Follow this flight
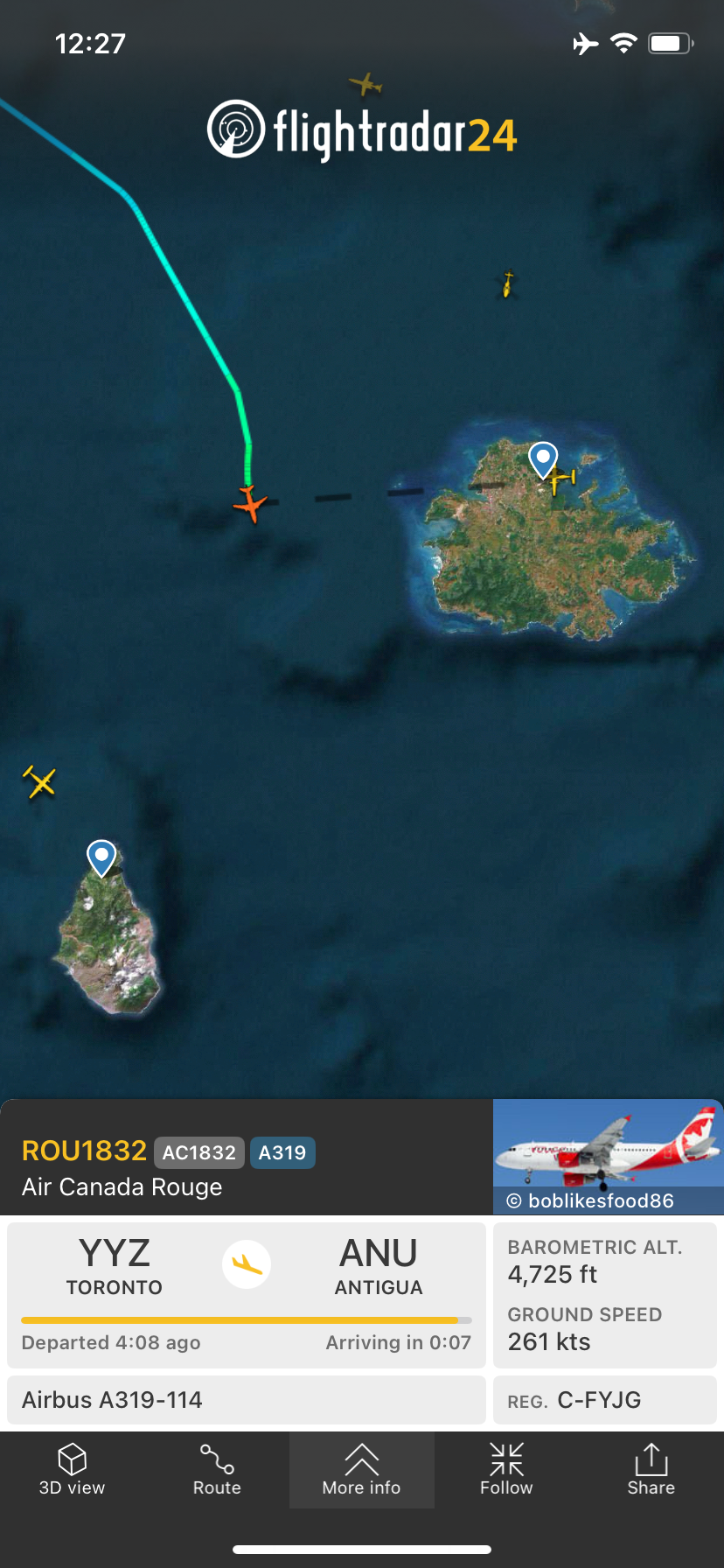This screenshot has width=724, height=1568. [x=506, y=1470]
